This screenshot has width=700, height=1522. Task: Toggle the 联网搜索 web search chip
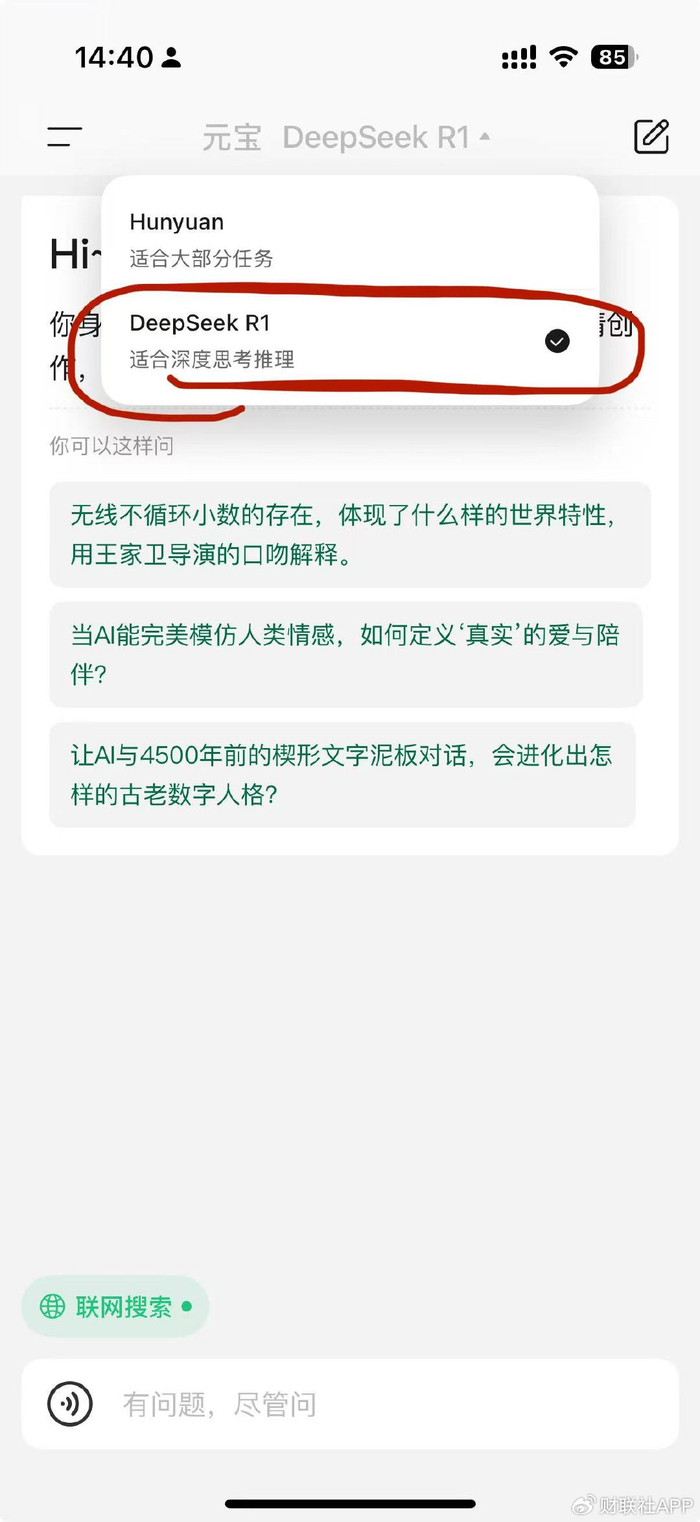click(115, 1306)
